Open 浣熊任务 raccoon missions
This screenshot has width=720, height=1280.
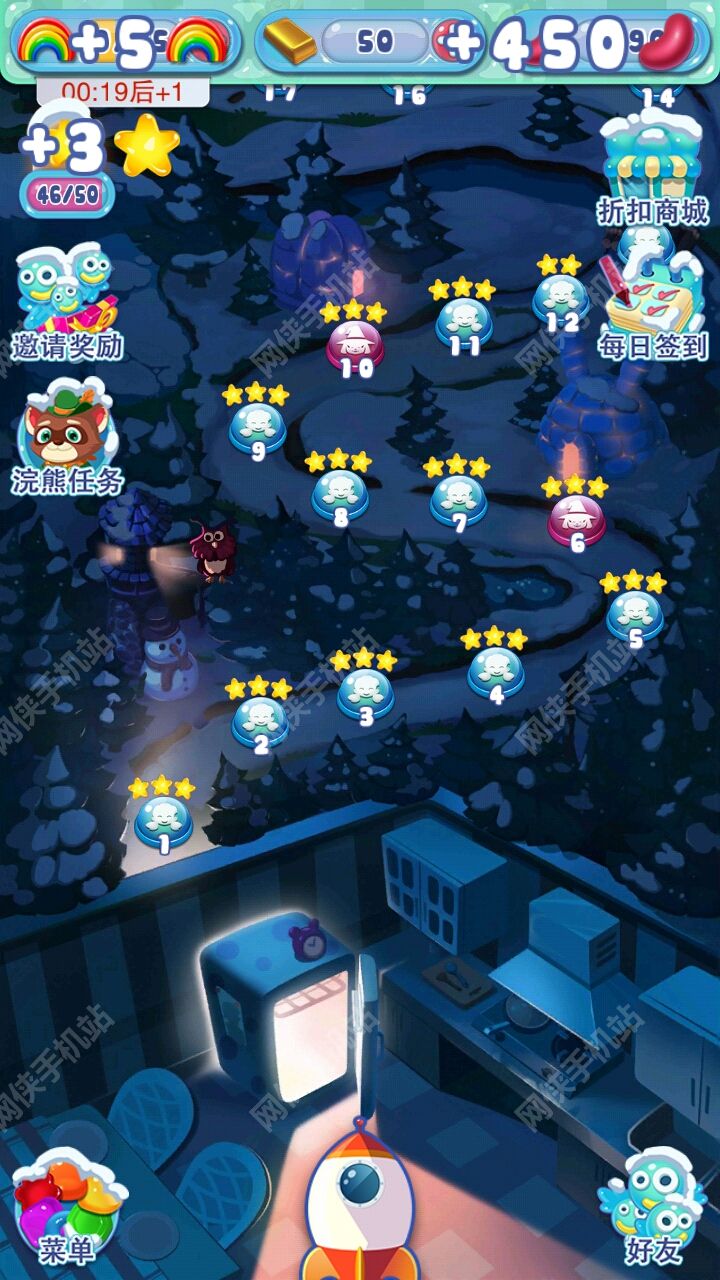pos(67,437)
